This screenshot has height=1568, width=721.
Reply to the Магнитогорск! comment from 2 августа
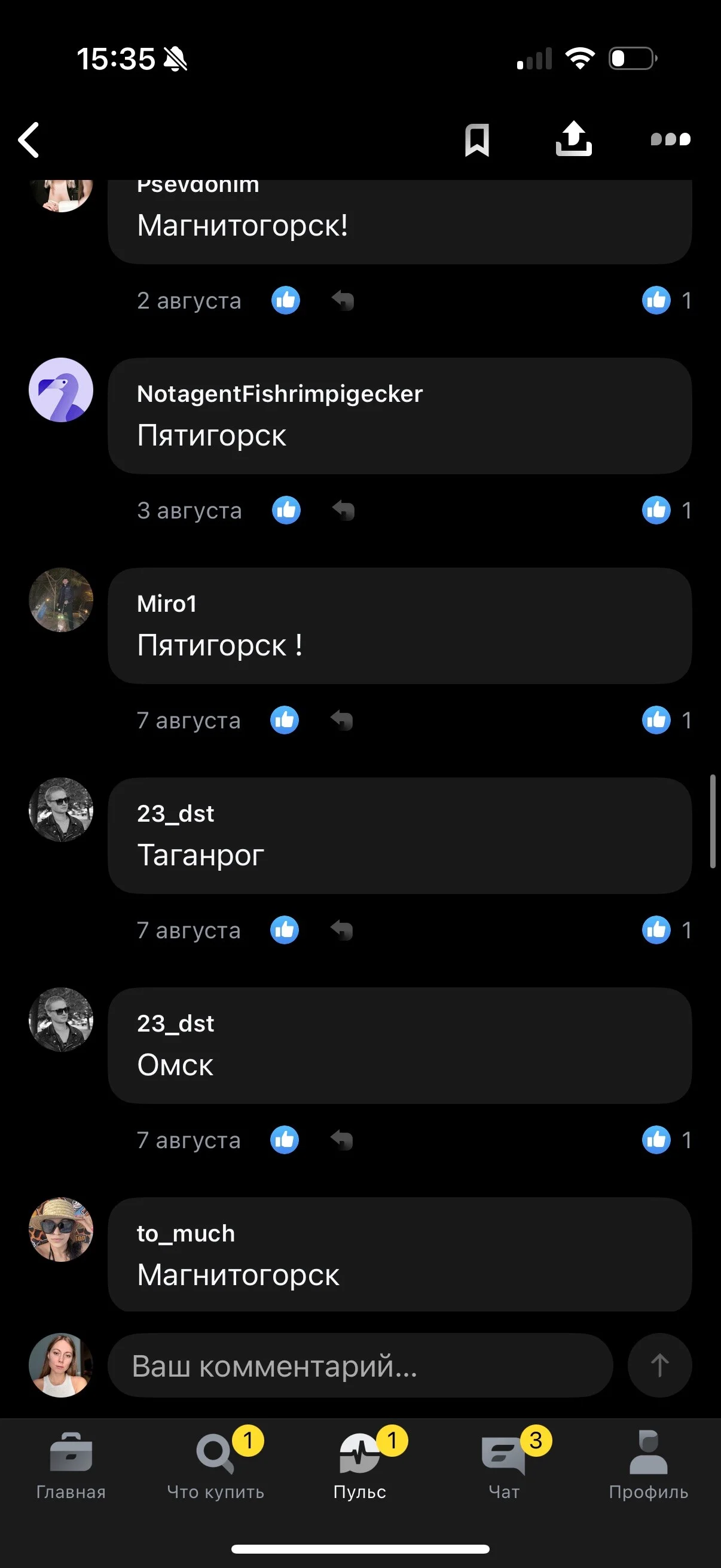pos(343,300)
